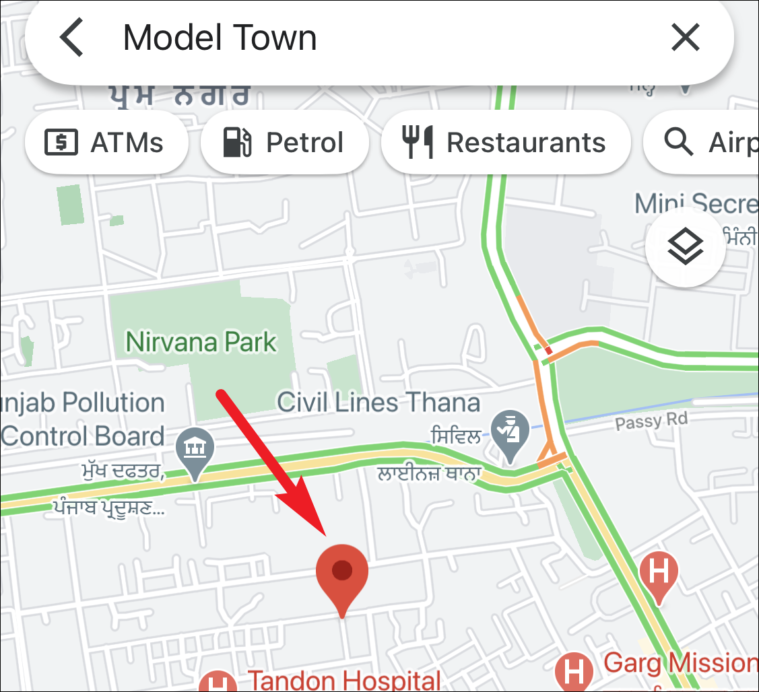This screenshot has width=759, height=692.
Task: Open Nirvana Park on the map
Action: click(200, 342)
